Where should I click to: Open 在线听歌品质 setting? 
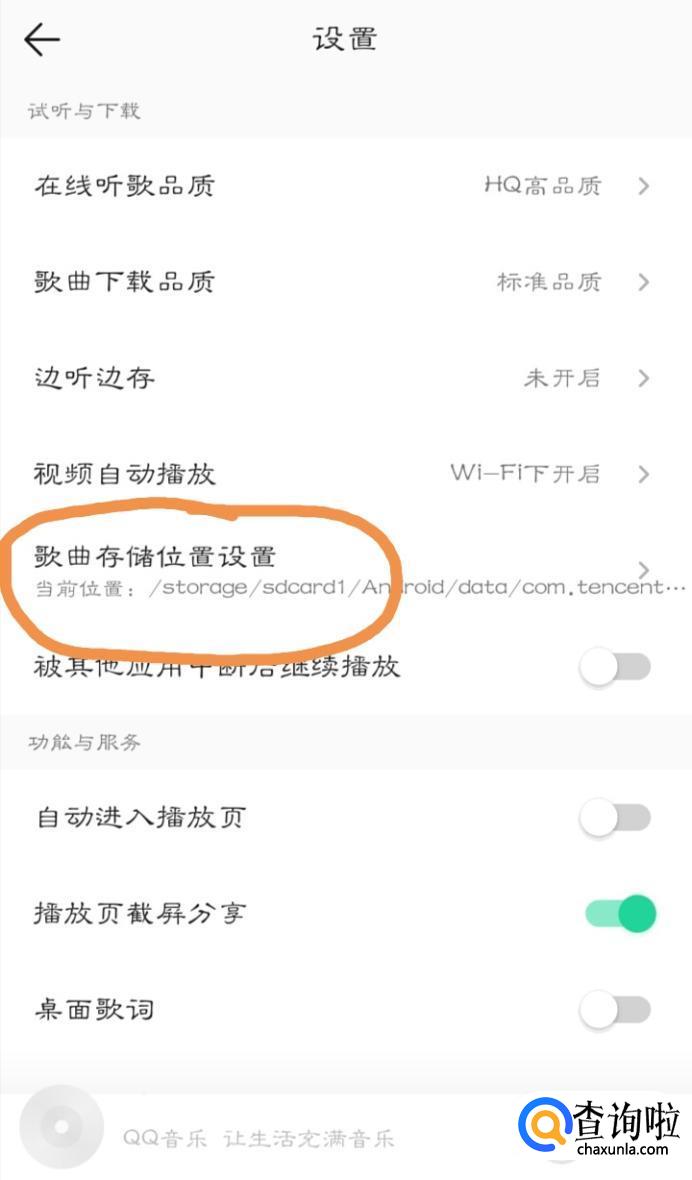pyautogui.click(x=346, y=185)
